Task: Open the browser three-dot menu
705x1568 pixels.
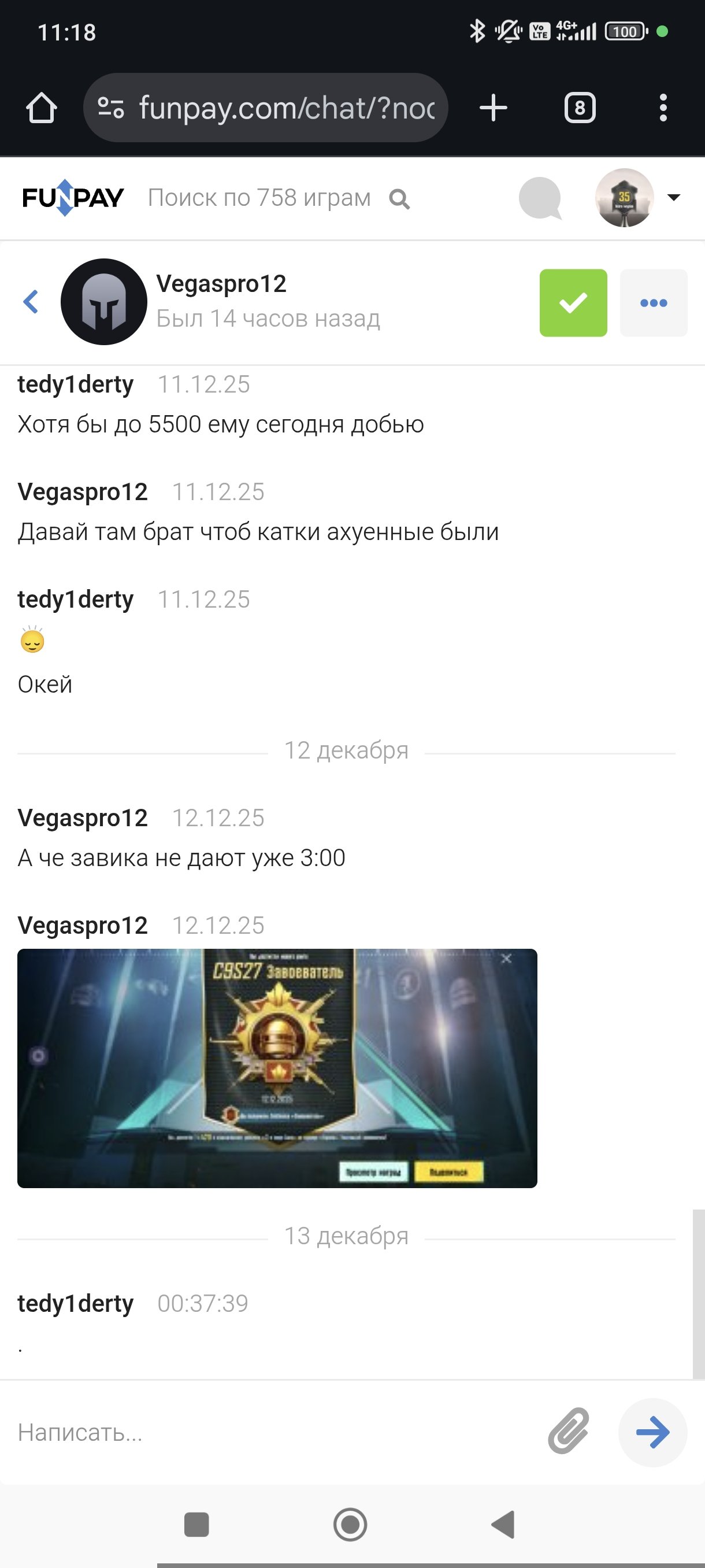Action: [663, 108]
